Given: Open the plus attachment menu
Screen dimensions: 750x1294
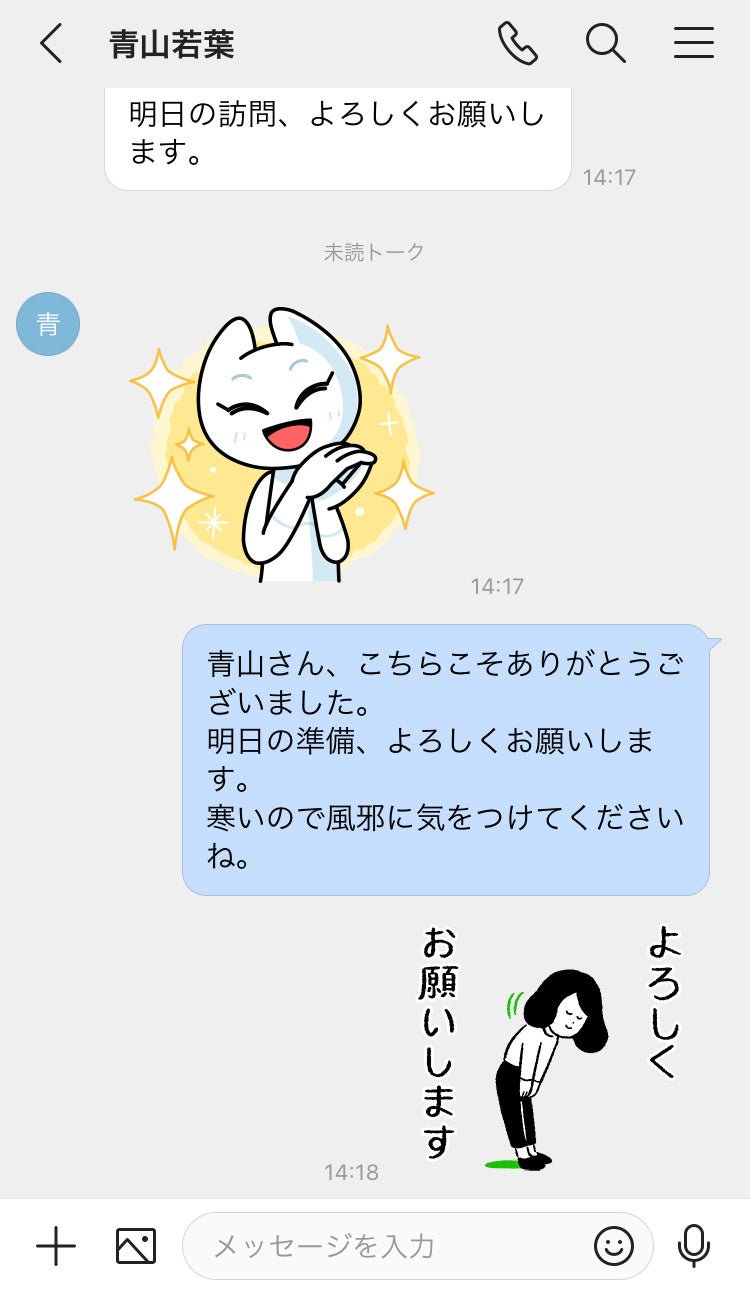Looking at the screenshot, I should pos(56,1246).
